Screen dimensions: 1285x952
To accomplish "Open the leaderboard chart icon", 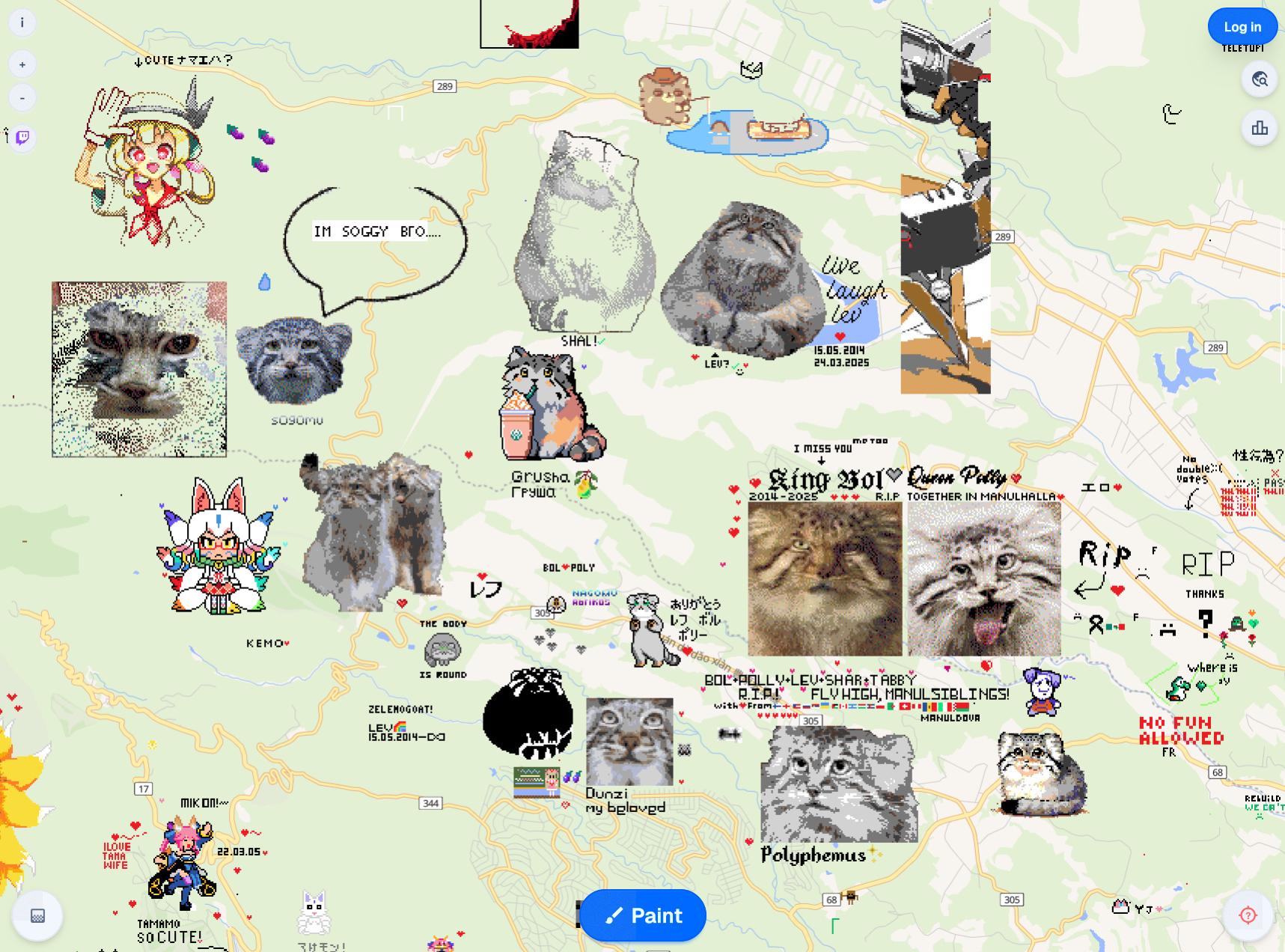I will 1259,128.
